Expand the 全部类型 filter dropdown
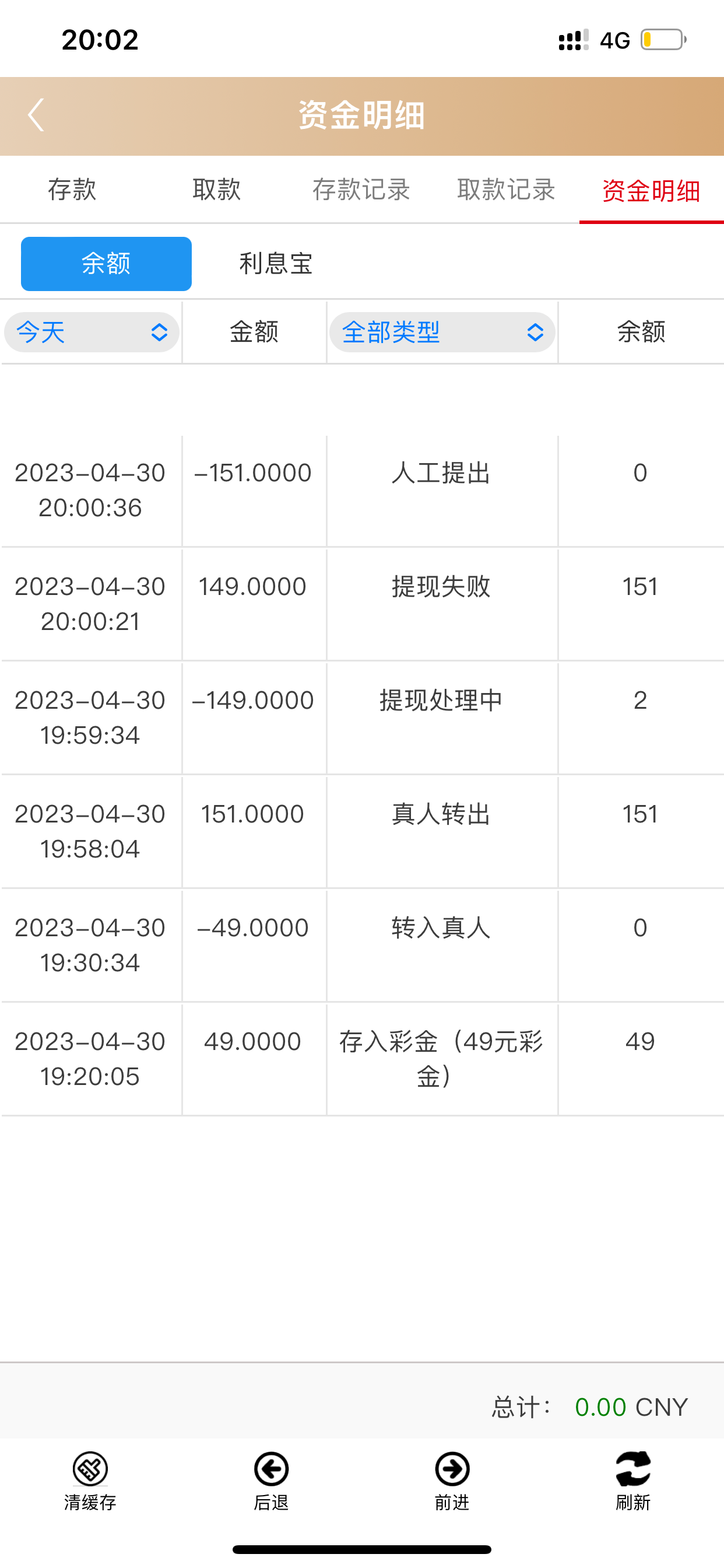724x1568 pixels. (442, 332)
